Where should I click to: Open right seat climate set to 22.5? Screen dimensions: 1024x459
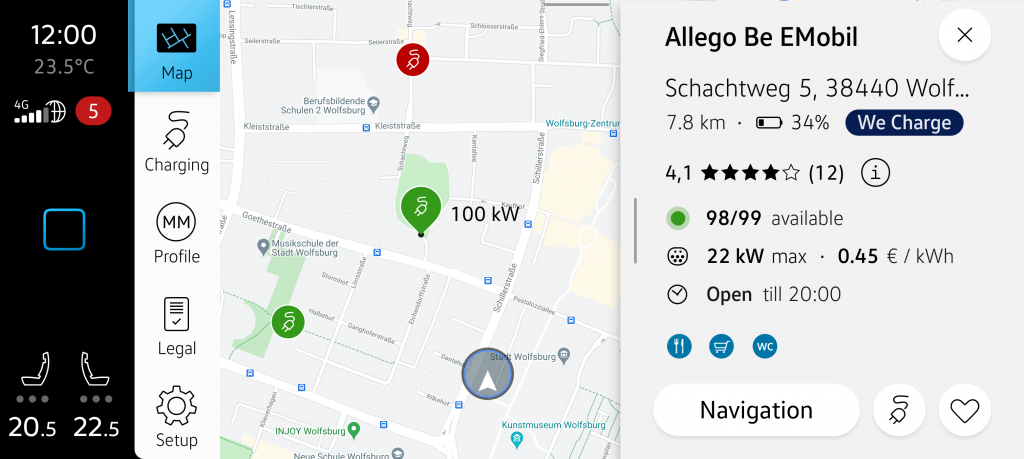pos(97,395)
